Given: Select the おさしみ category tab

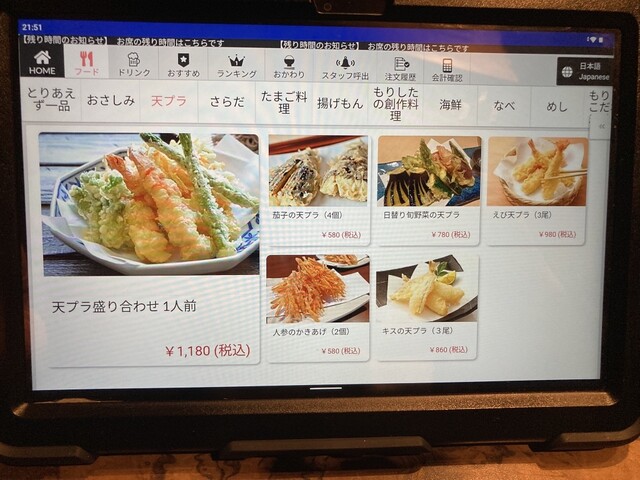Looking at the screenshot, I should click(x=109, y=102).
